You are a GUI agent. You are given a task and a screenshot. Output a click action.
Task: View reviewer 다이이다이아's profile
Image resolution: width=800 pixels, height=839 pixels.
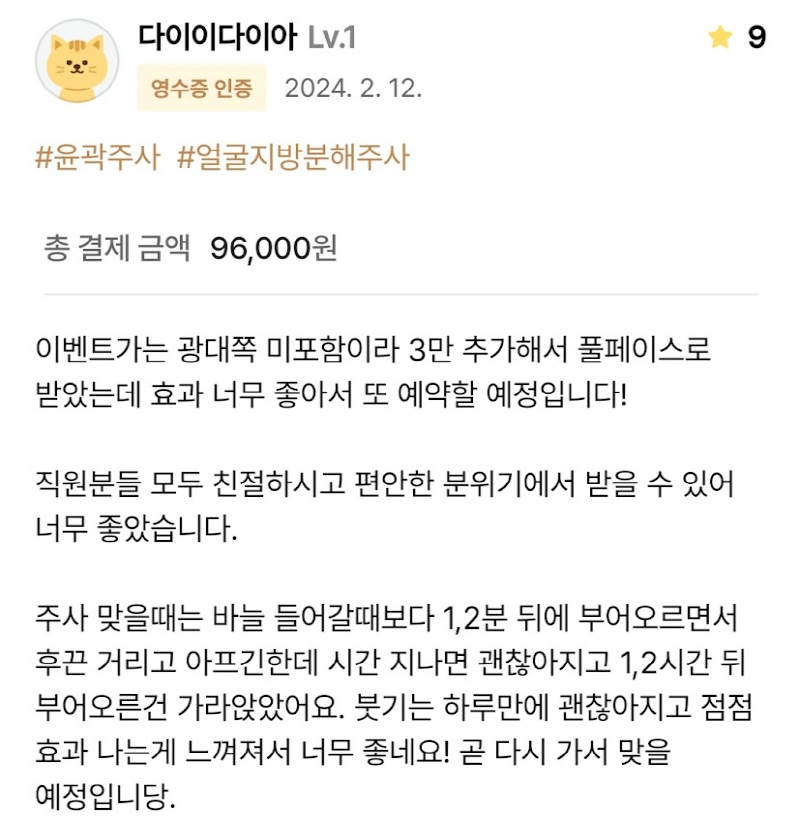pos(218,38)
